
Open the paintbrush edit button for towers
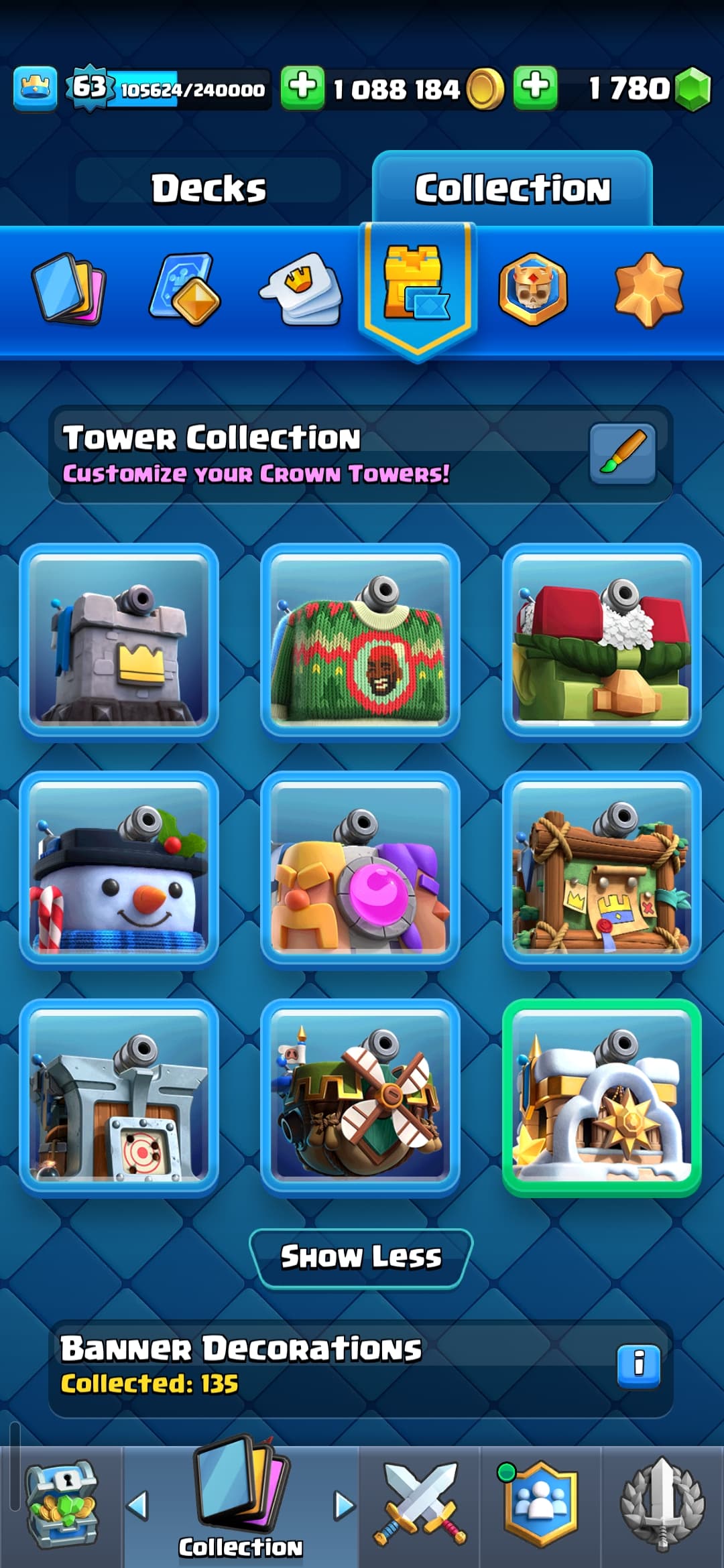click(622, 454)
